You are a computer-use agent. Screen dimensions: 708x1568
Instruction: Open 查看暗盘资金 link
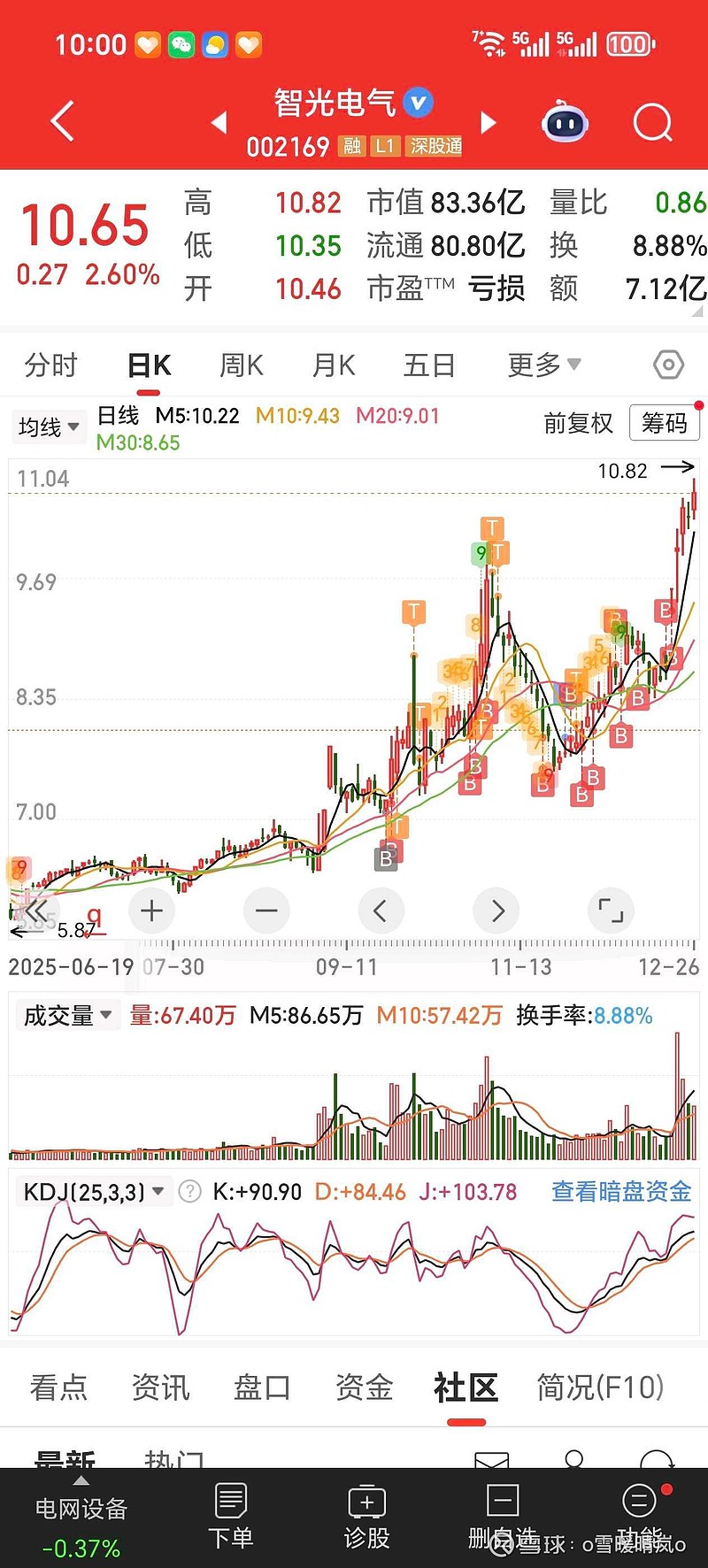coord(621,1192)
